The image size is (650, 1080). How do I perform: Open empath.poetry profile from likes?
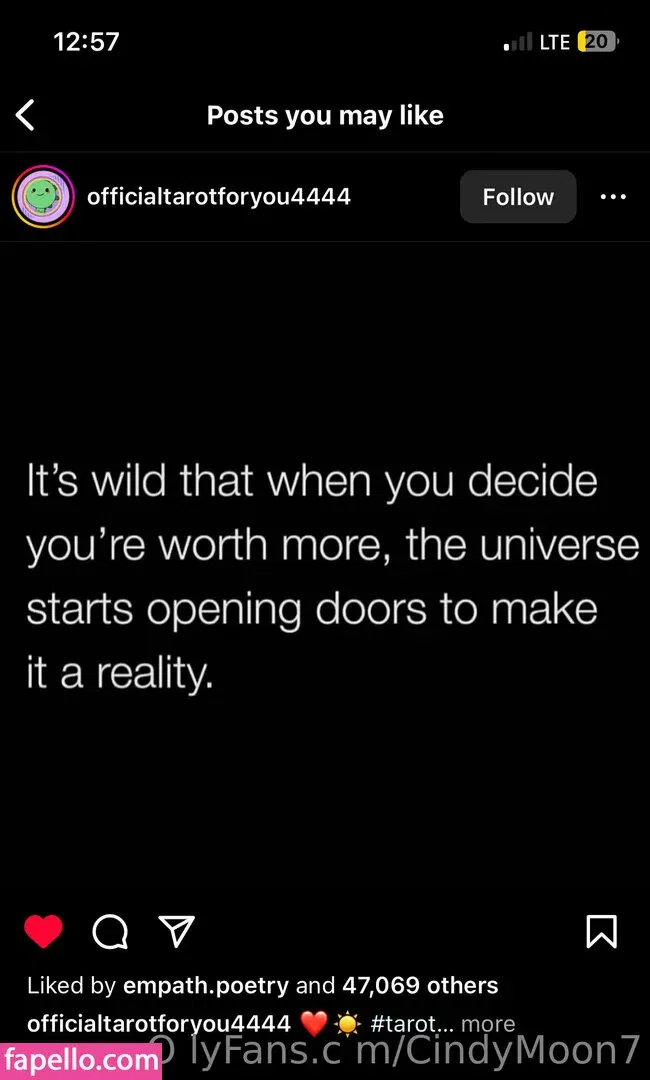[x=205, y=985]
